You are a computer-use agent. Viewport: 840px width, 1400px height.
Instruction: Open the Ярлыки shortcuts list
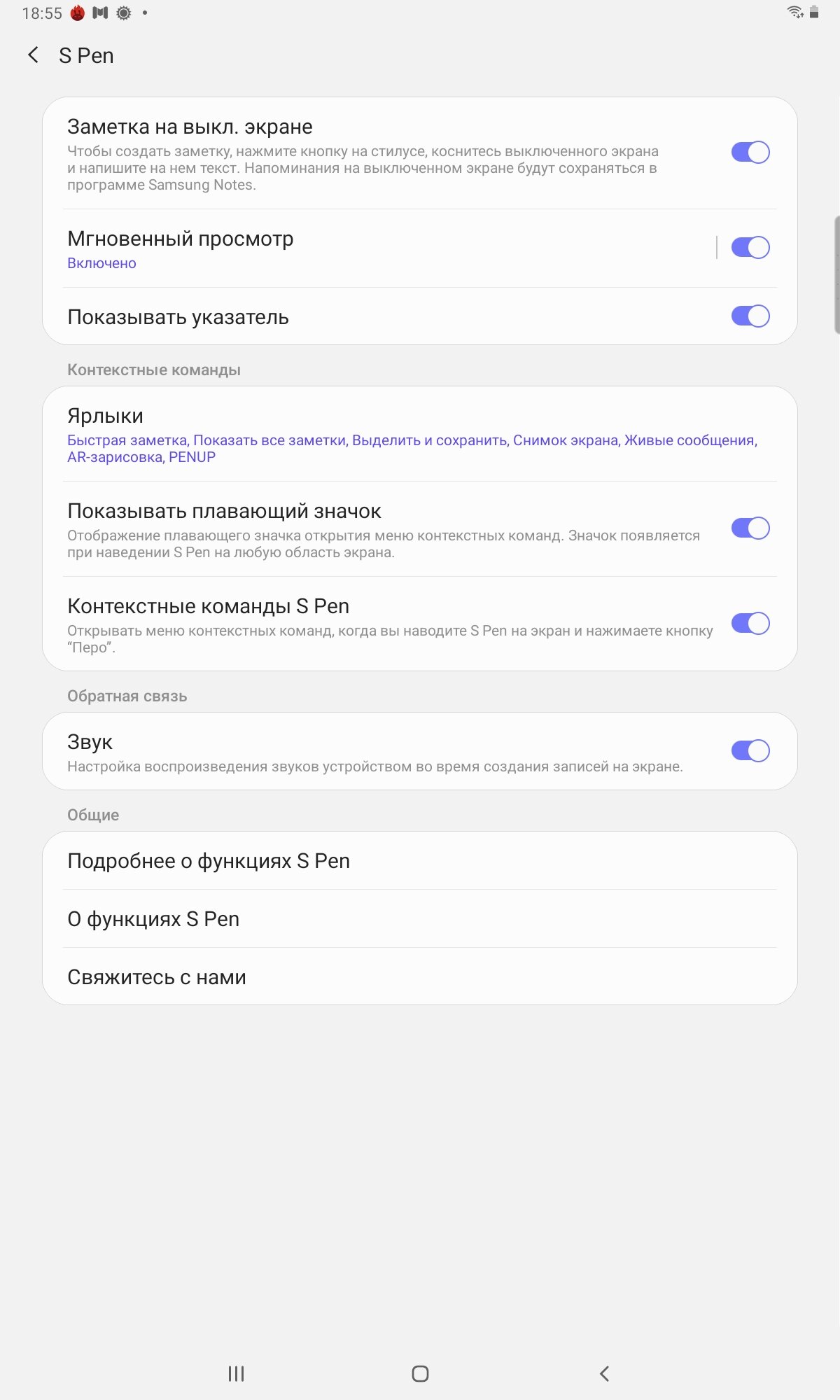[x=420, y=434]
